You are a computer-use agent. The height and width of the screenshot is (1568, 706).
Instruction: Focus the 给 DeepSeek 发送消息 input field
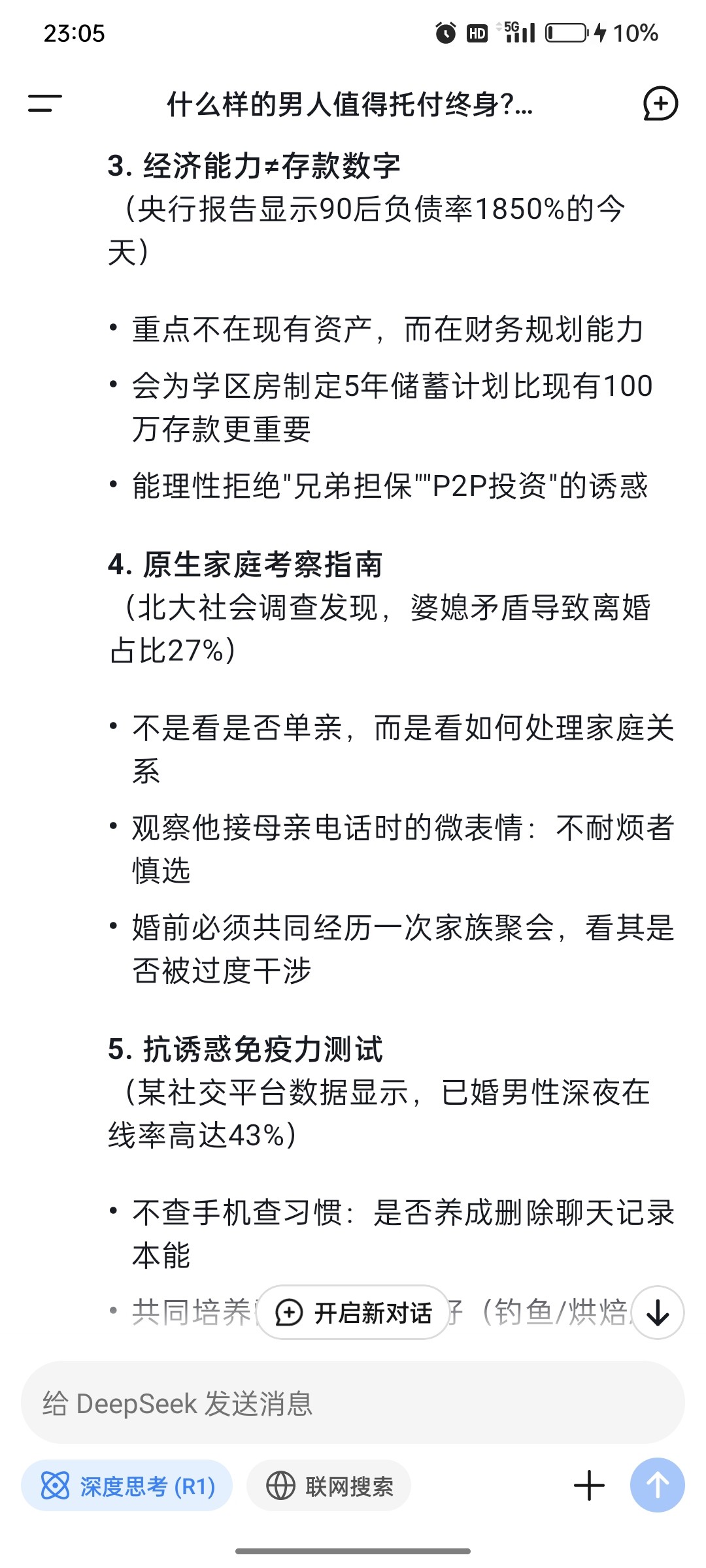click(x=353, y=1403)
